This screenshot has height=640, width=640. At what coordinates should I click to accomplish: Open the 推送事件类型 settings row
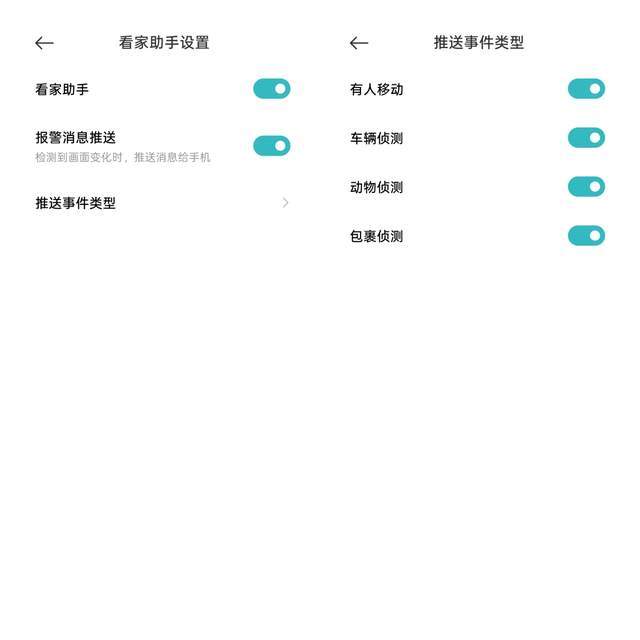(x=162, y=203)
